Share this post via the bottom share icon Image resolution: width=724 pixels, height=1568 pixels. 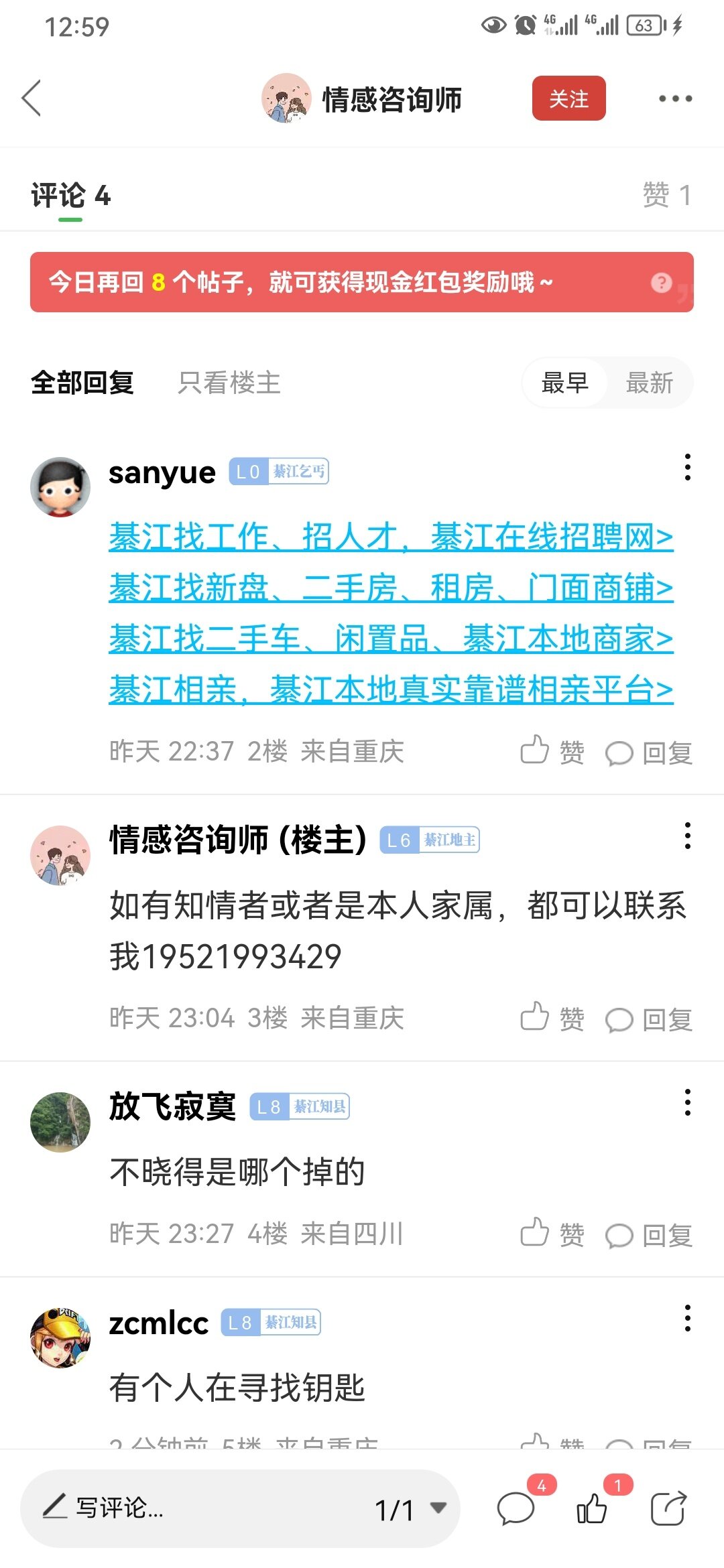[668, 1508]
